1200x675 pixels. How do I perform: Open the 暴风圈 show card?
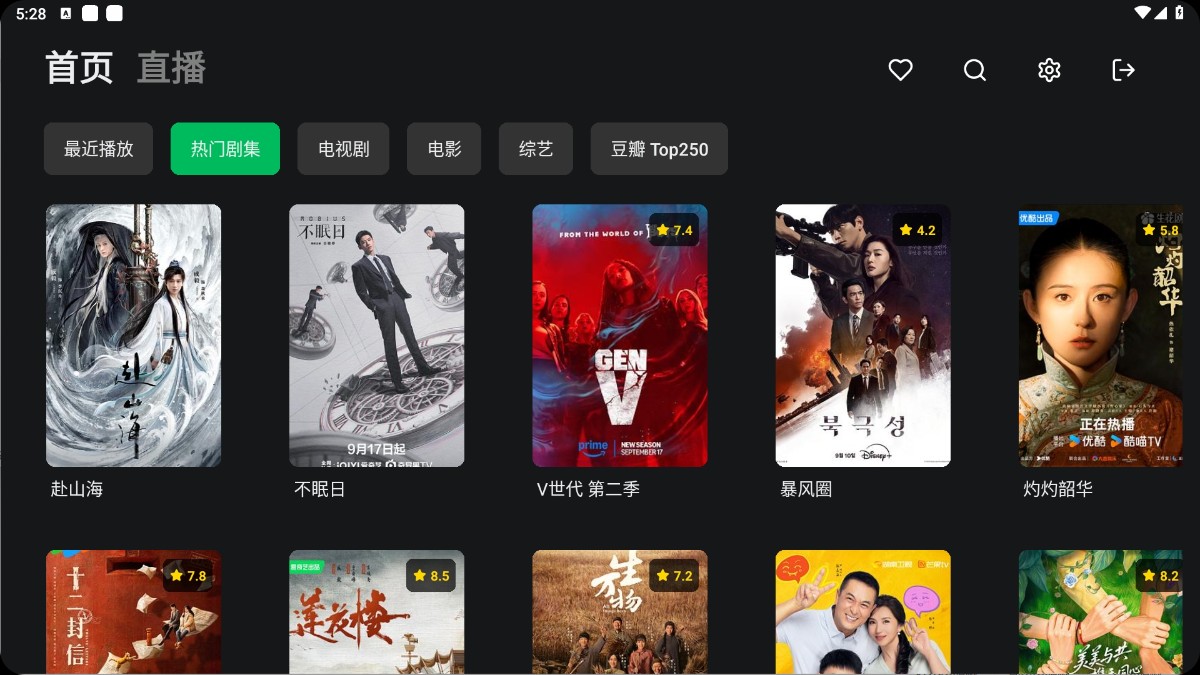pos(863,335)
